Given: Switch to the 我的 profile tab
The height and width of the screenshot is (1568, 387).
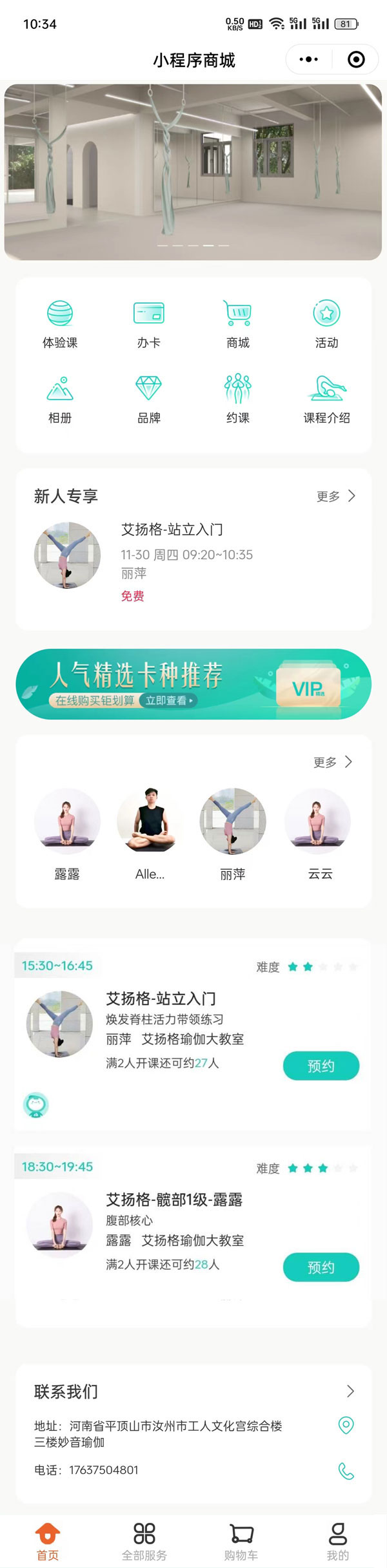Looking at the screenshot, I should (337, 1542).
